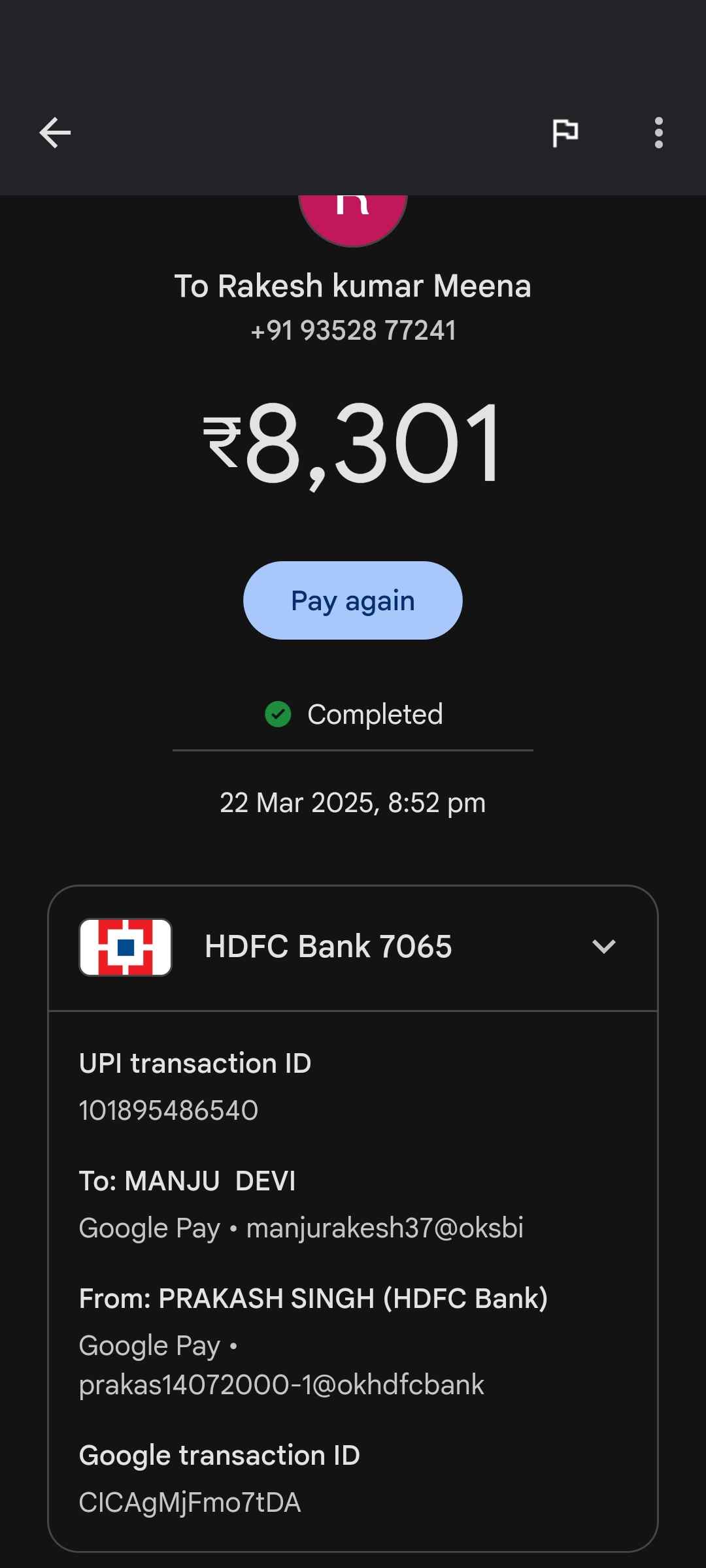Image resolution: width=706 pixels, height=1568 pixels.
Task: Open the three-dot overflow menu
Action: point(658,133)
